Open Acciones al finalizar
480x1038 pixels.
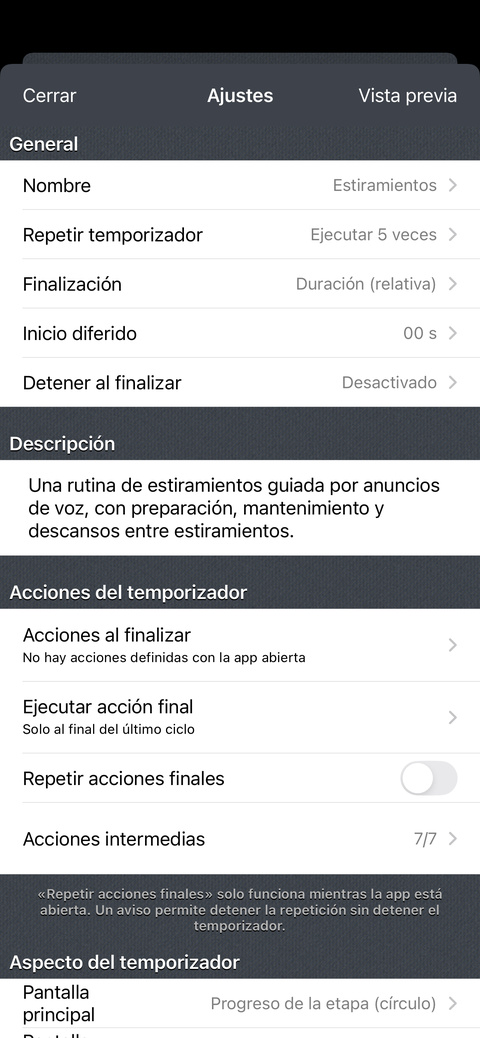pyautogui.click(x=240, y=645)
